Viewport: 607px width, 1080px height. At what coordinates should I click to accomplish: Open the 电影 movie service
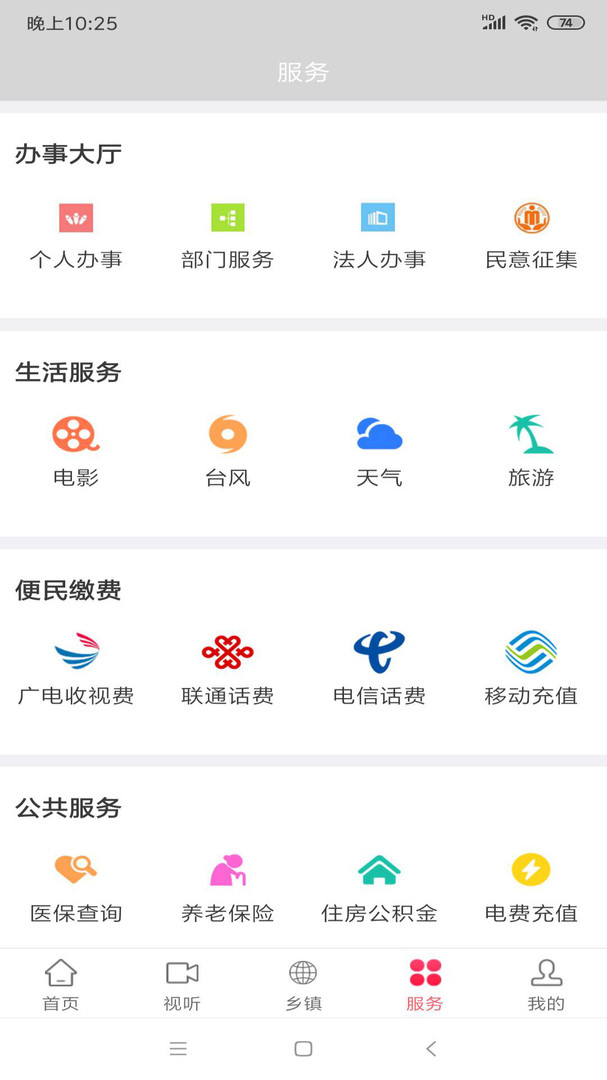pos(76,452)
